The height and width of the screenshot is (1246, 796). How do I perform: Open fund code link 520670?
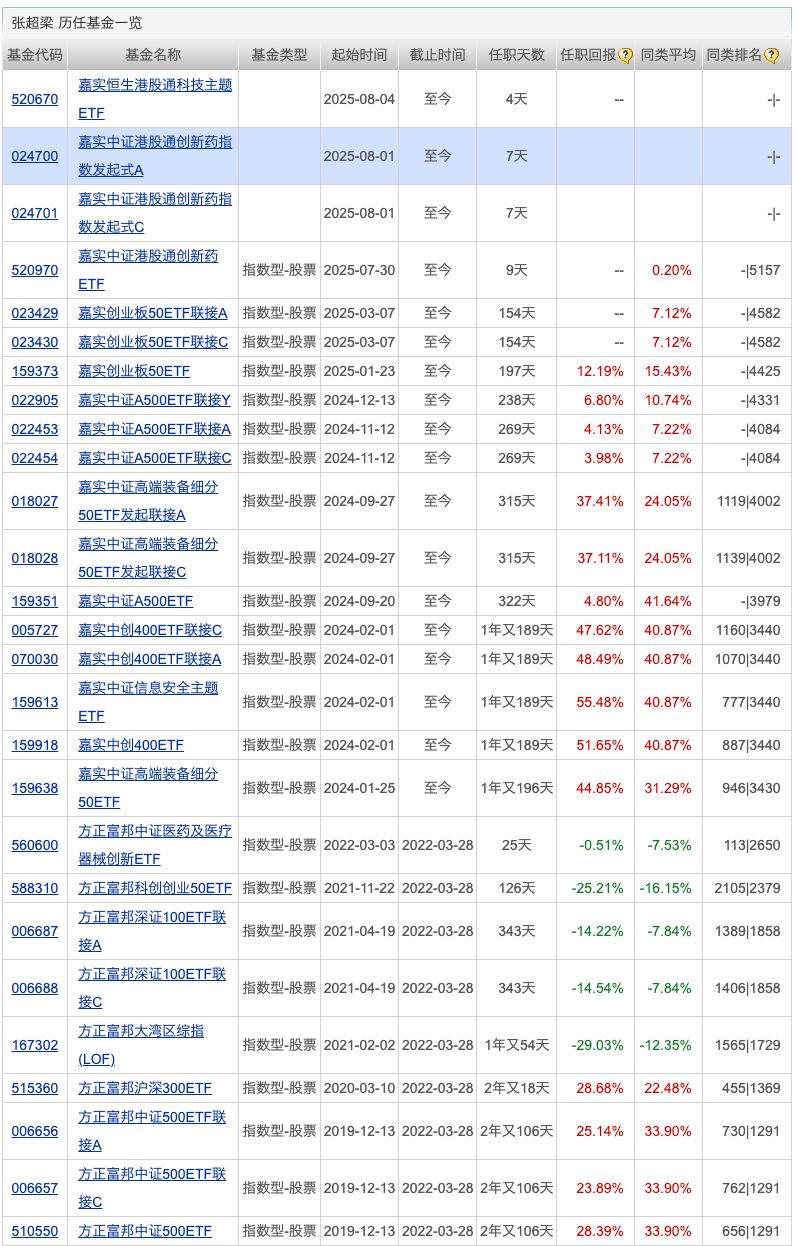coord(35,99)
